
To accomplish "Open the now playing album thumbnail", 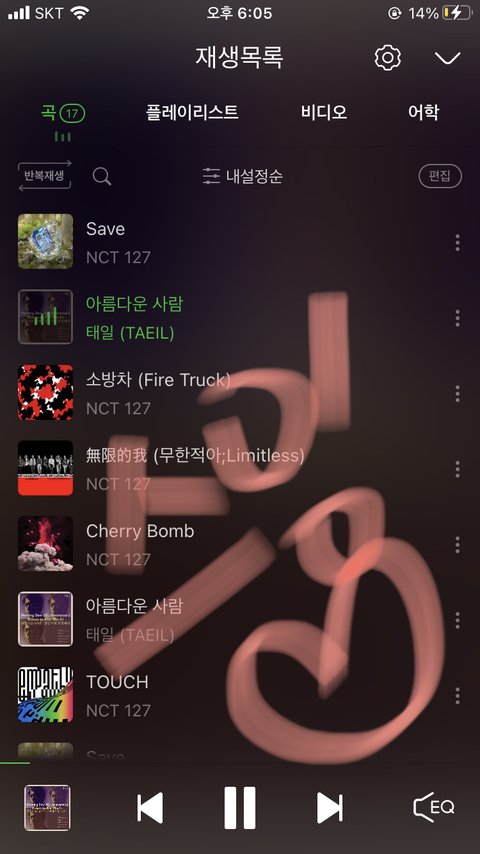I will (x=47, y=808).
